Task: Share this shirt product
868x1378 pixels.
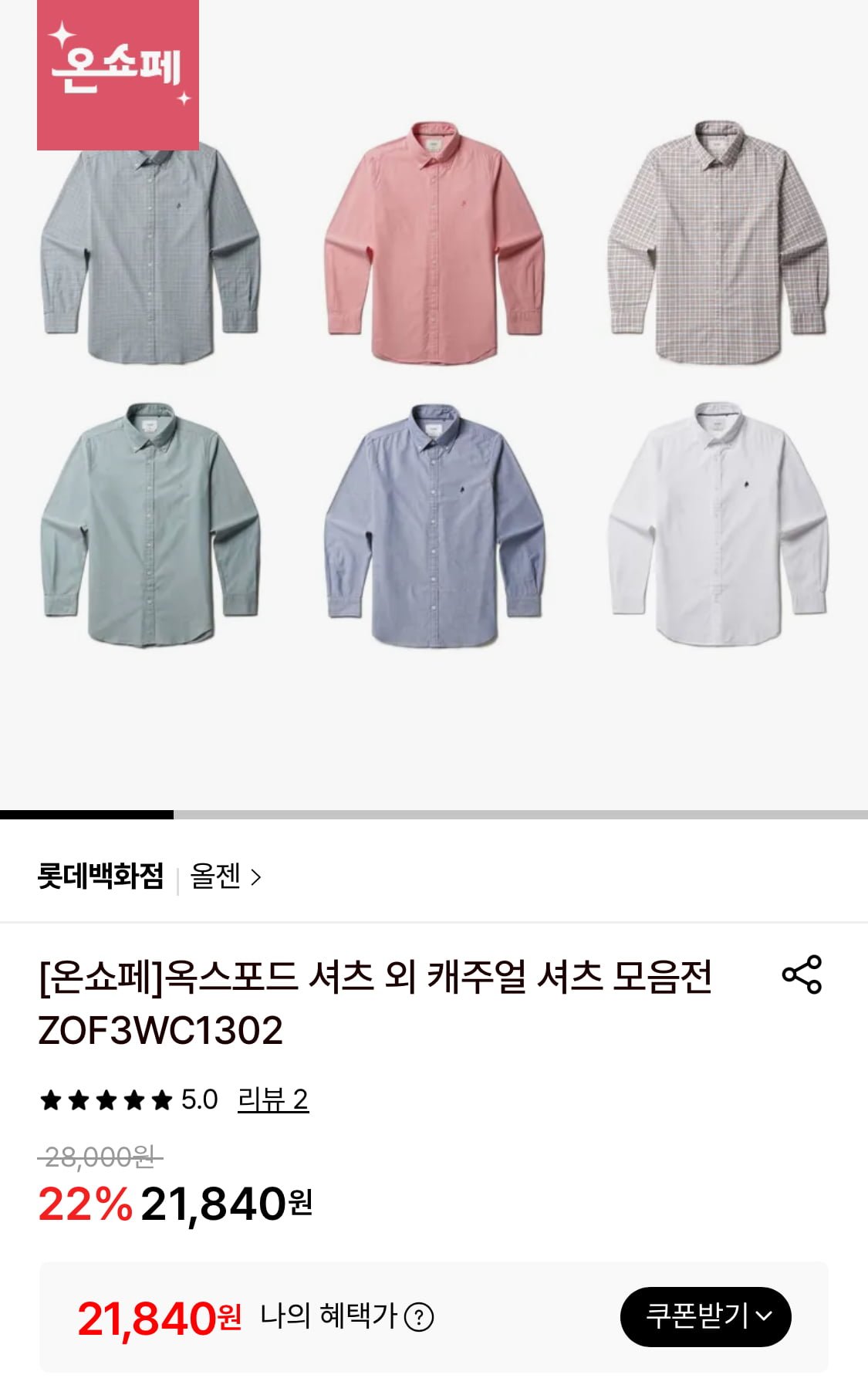Action: click(x=802, y=974)
